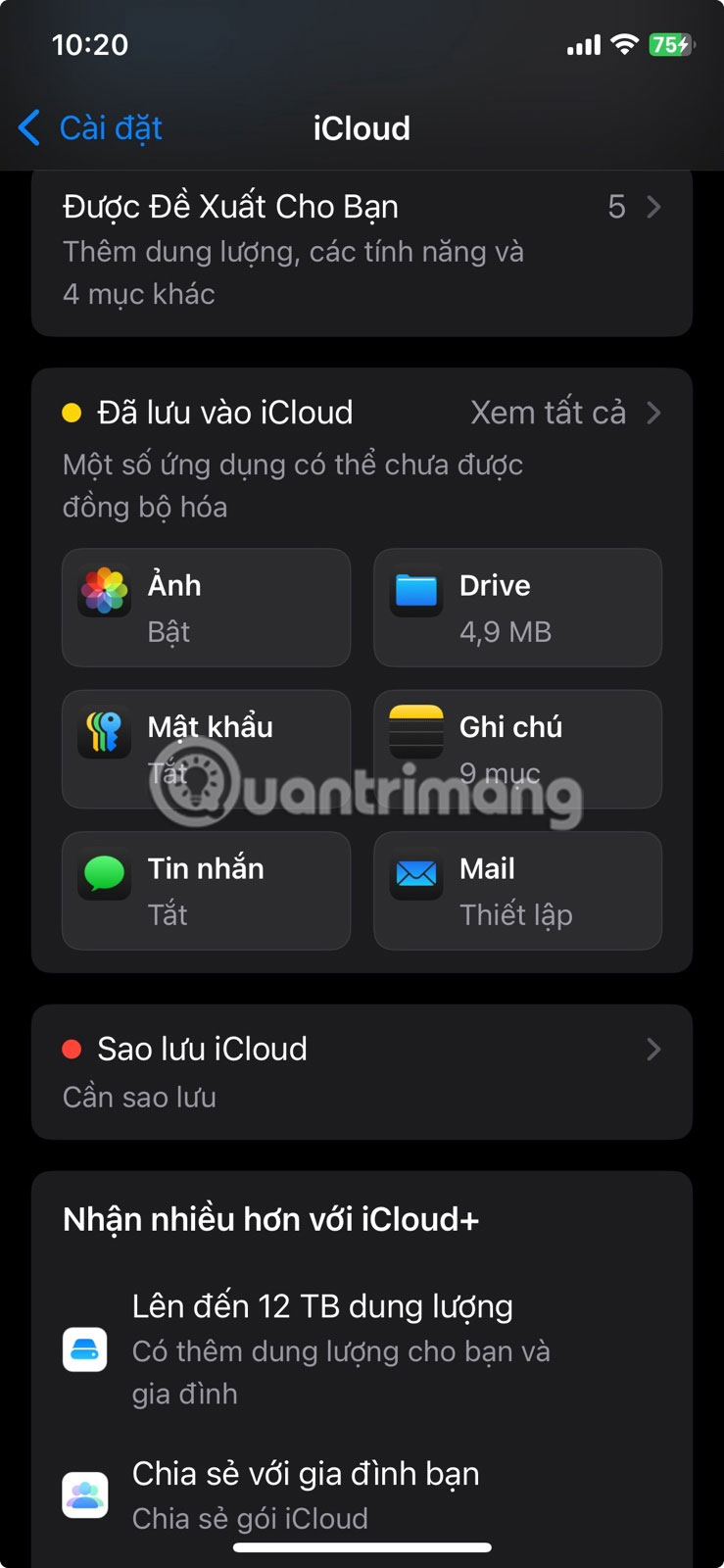
Task: Open Được Đề Xuất Cho Bạn row
Action: (x=362, y=249)
